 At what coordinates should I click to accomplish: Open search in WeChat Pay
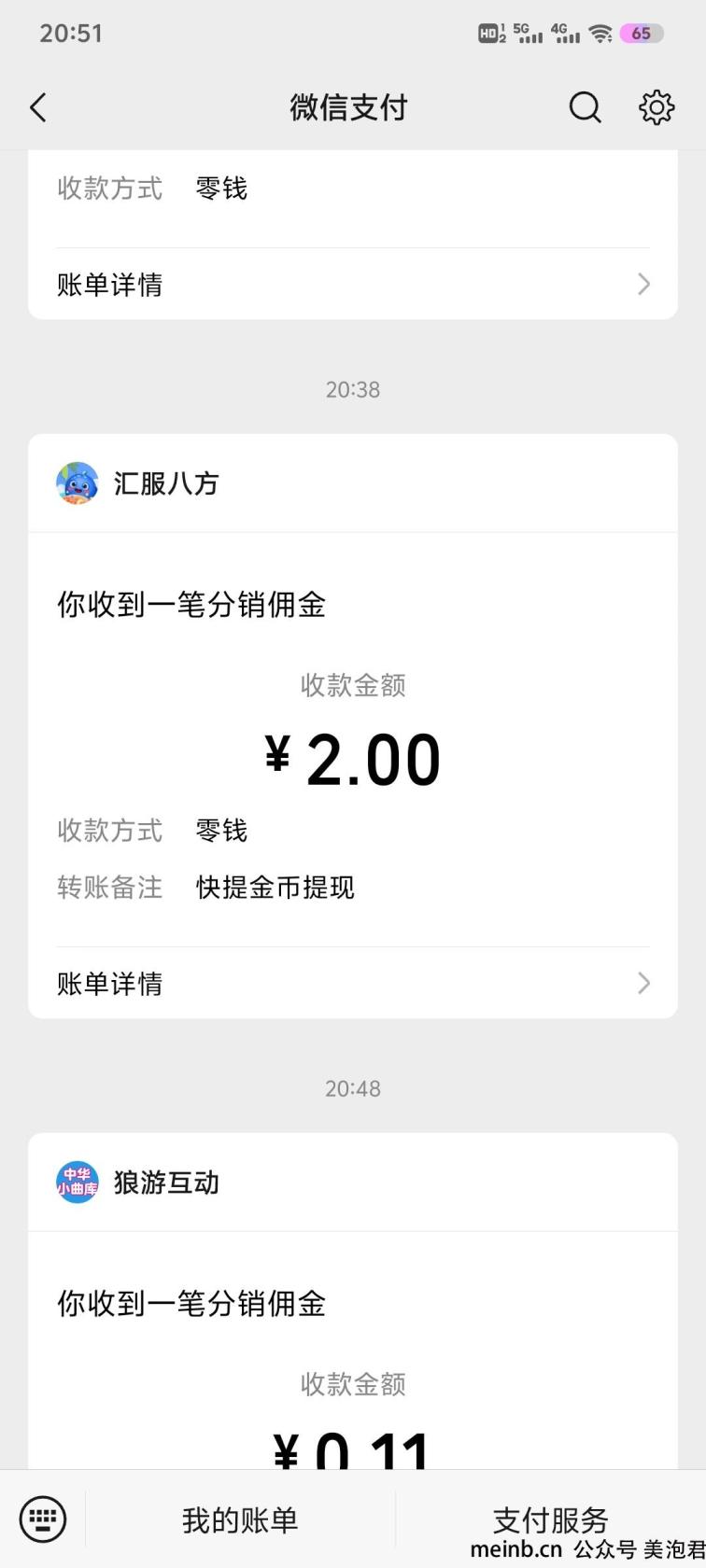click(x=586, y=107)
